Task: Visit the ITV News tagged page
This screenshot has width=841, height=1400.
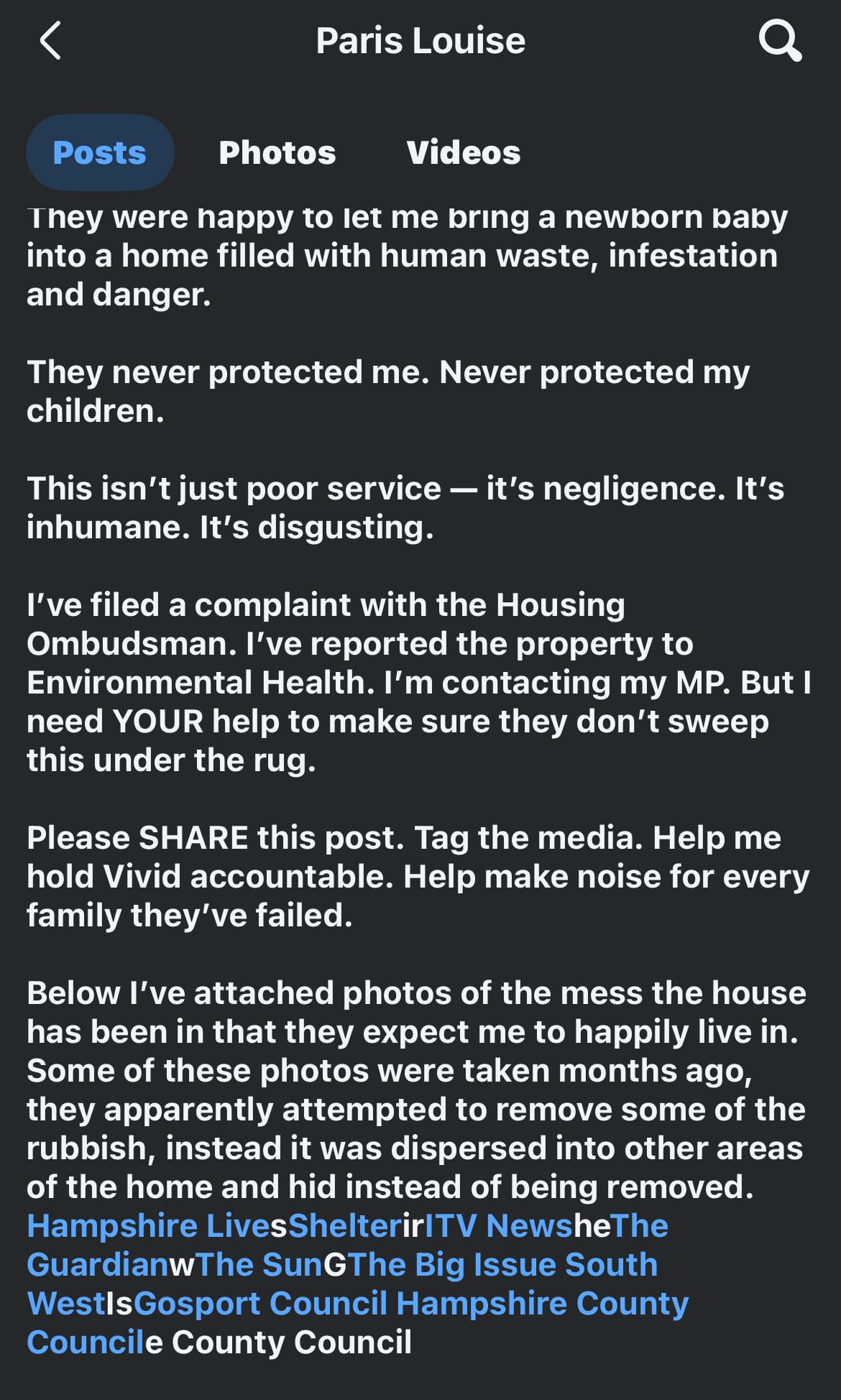Action: click(499, 1225)
